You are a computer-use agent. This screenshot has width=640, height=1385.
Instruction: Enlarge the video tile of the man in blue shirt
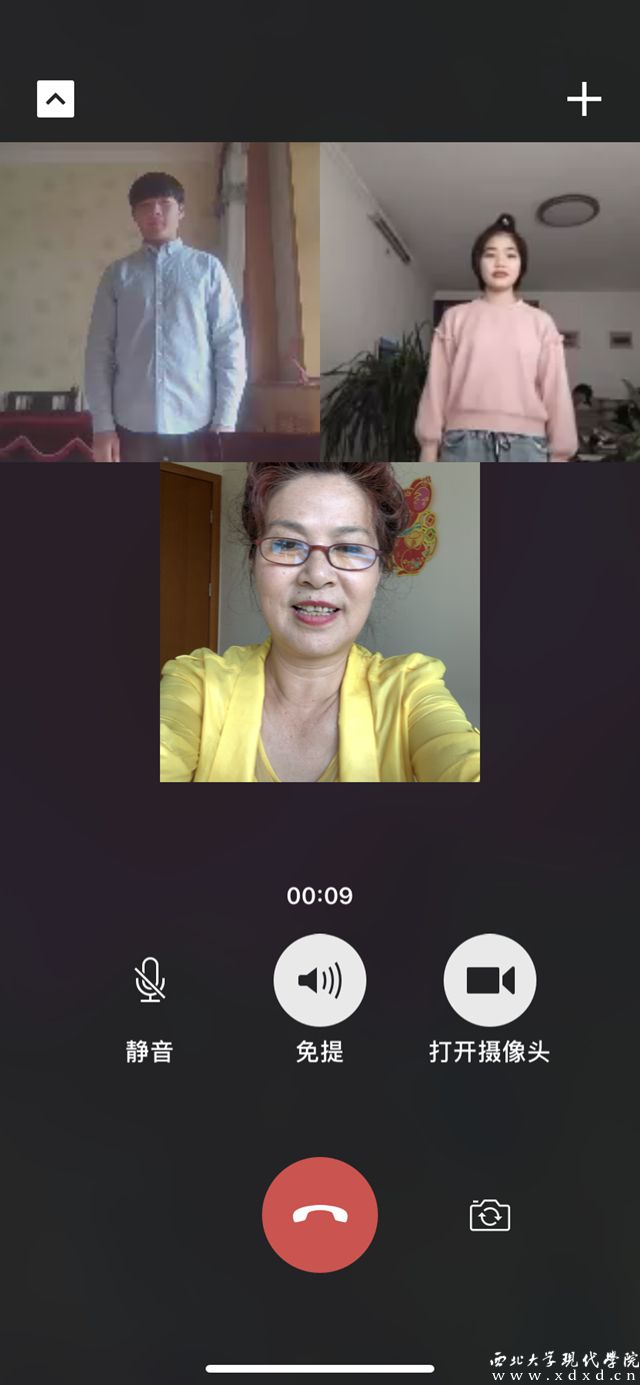160,301
